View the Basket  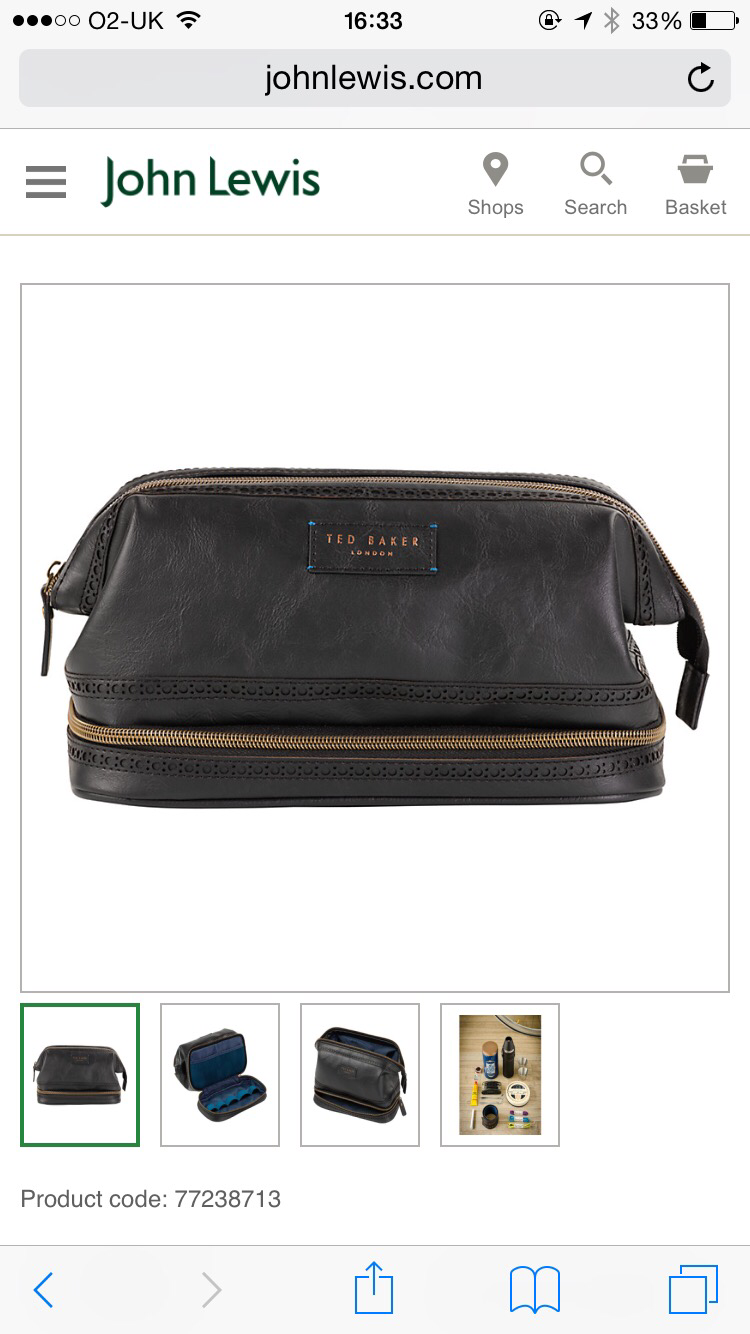695,185
